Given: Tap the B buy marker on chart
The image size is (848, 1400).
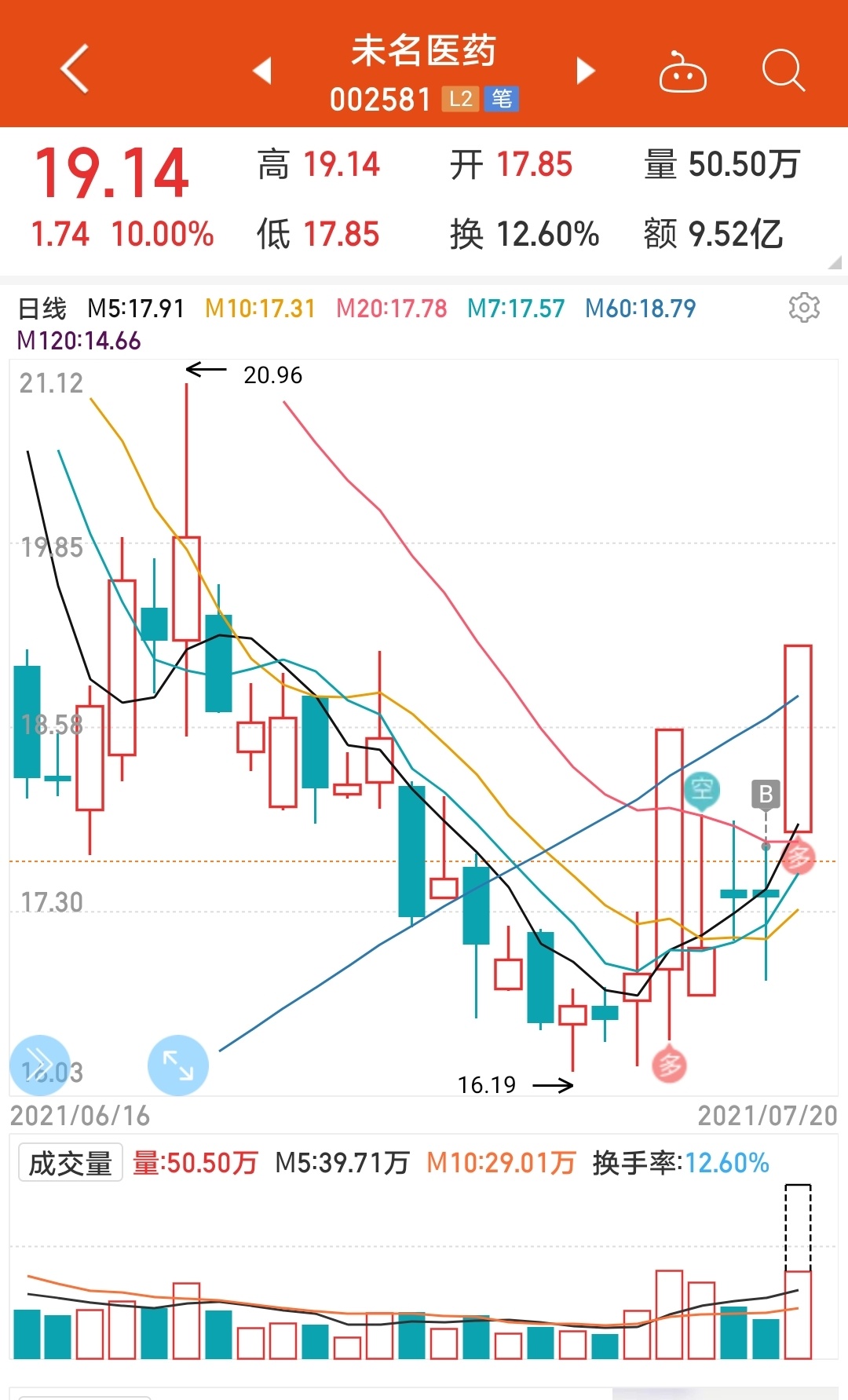Looking at the screenshot, I should (x=766, y=795).
